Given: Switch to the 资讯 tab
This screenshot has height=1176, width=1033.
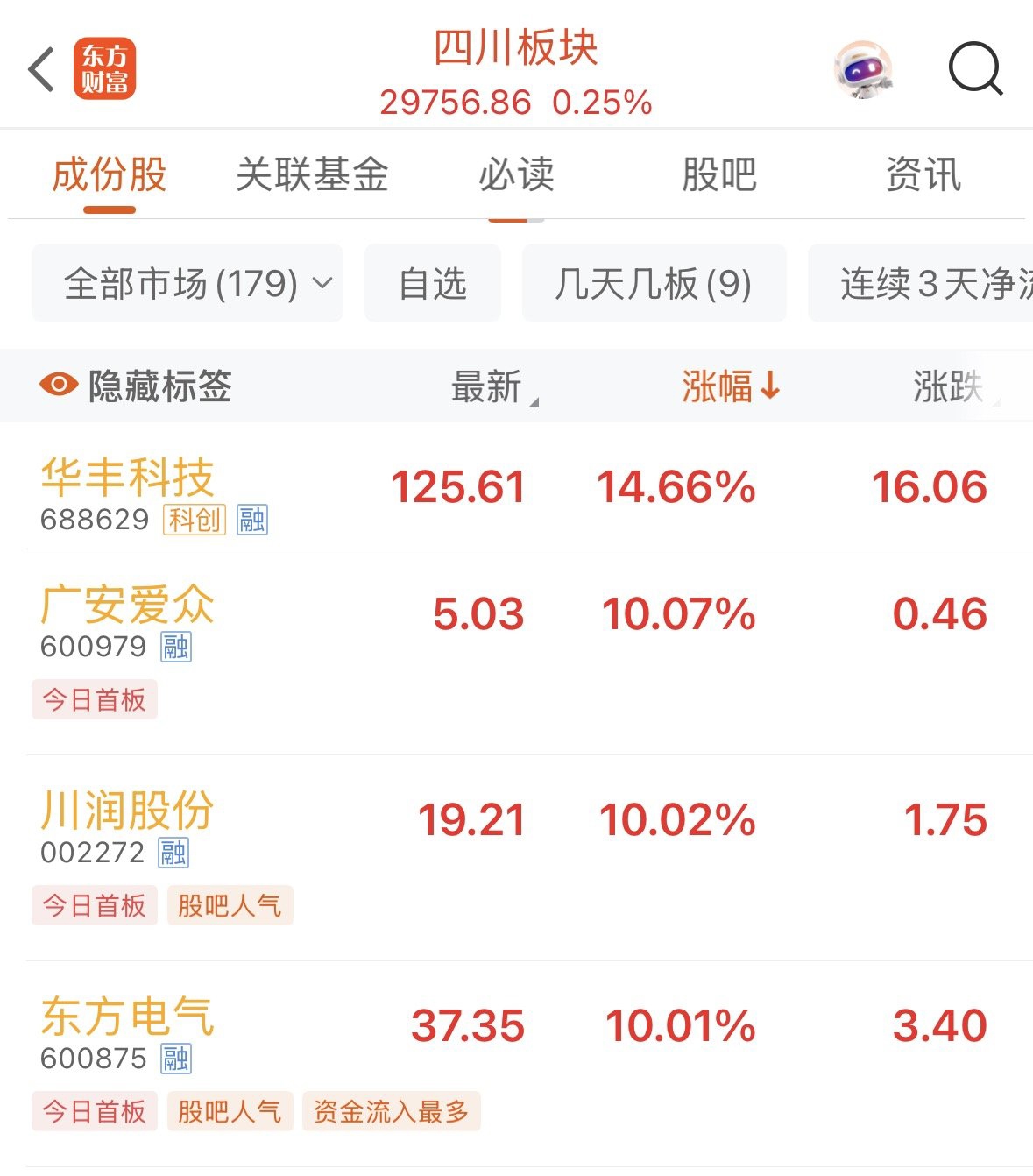Looking at the screenshot, I should pos(923,174).
